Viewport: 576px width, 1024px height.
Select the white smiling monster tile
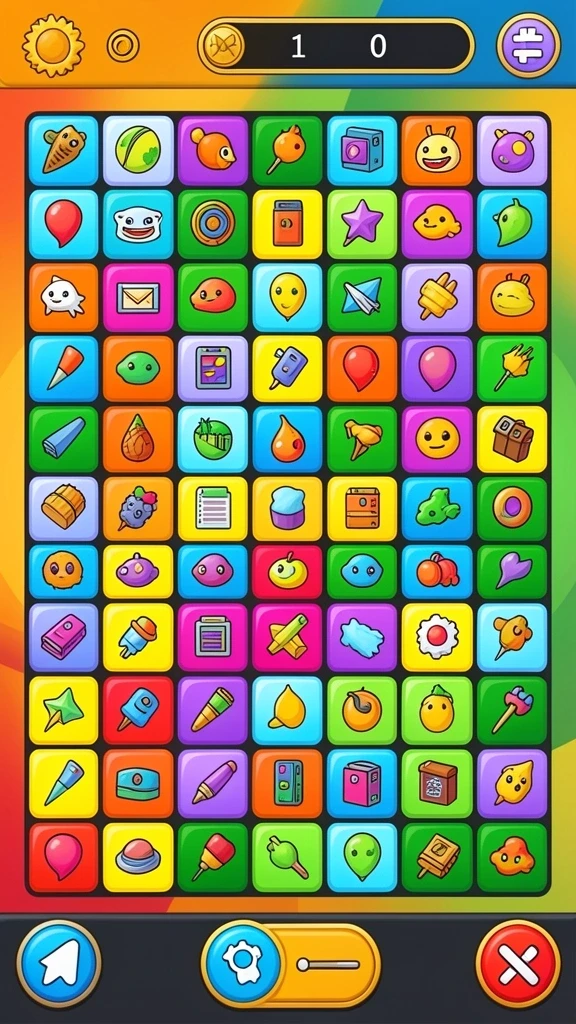coord(138,225)
